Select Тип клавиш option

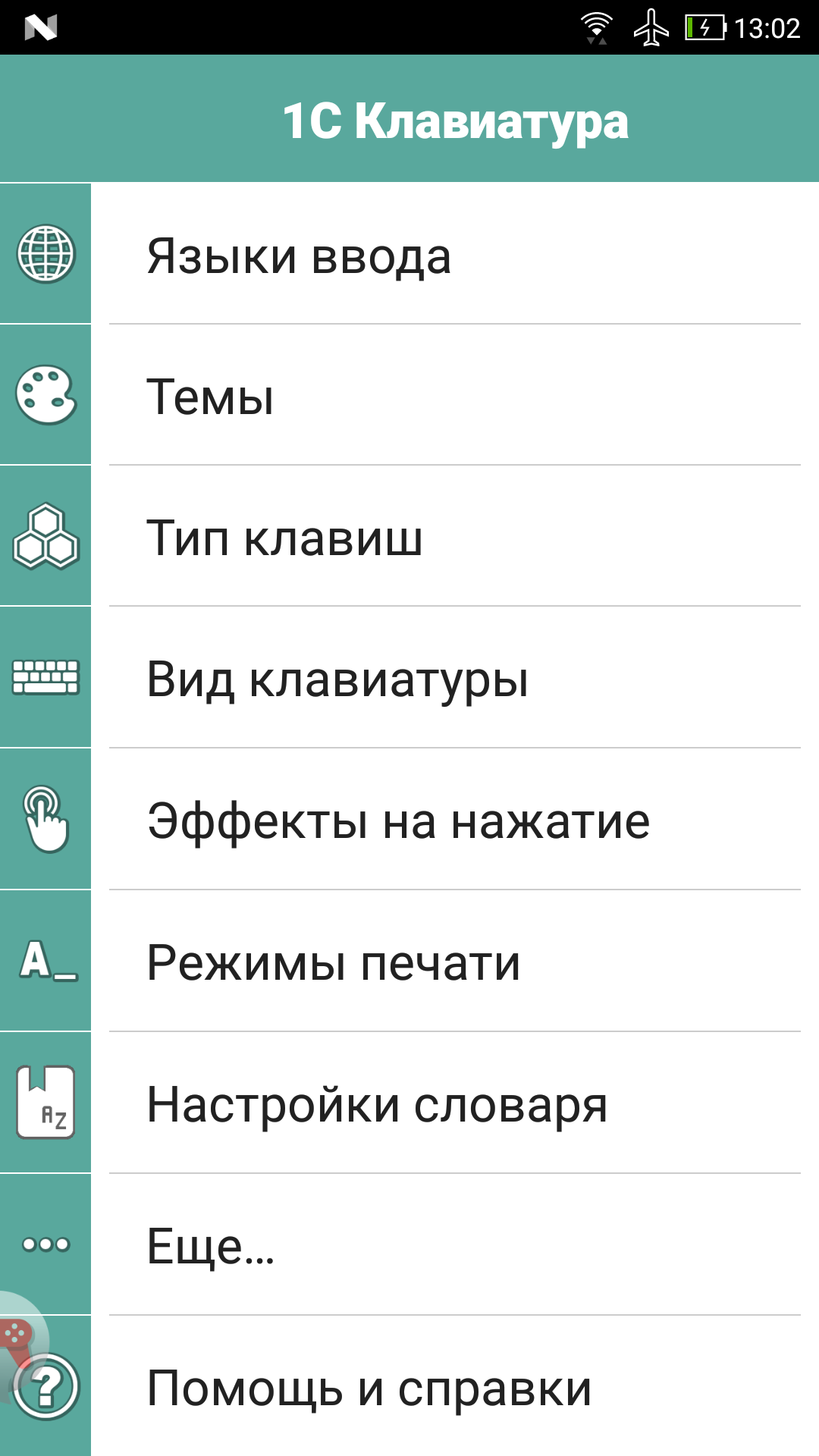coord(409,536)
